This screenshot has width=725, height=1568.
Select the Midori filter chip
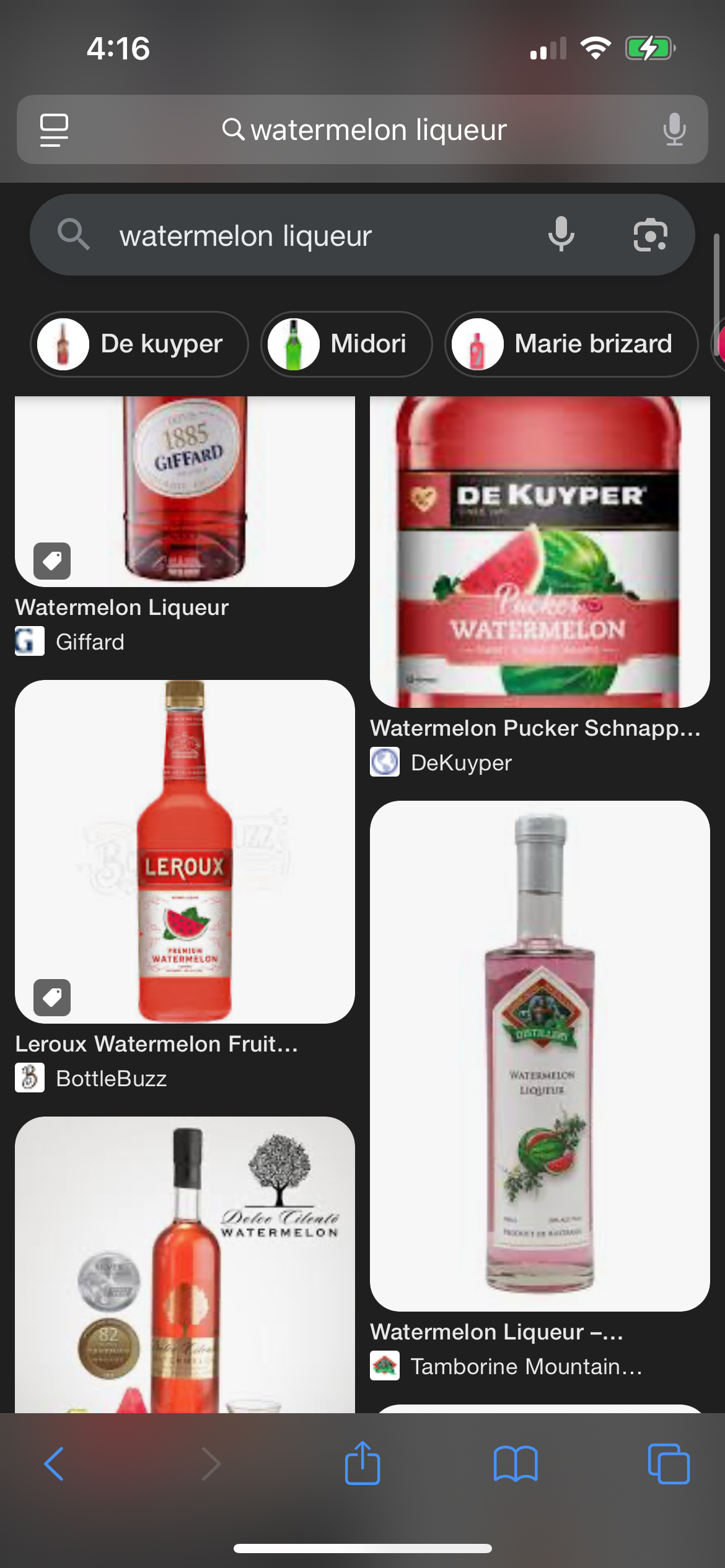(x=346, y=344)
